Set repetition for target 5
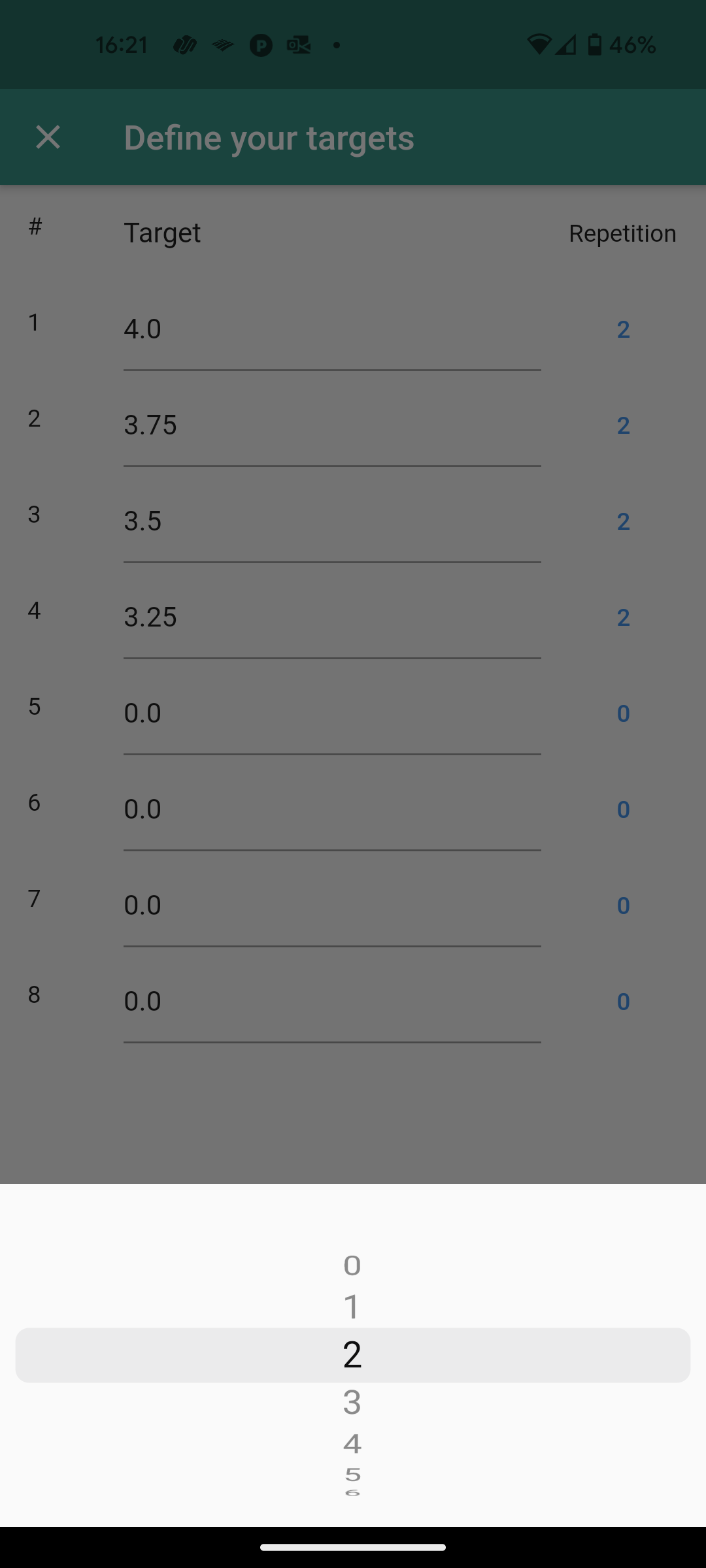The height and width of the screenshot is (1568, 706). coord(623,713)
